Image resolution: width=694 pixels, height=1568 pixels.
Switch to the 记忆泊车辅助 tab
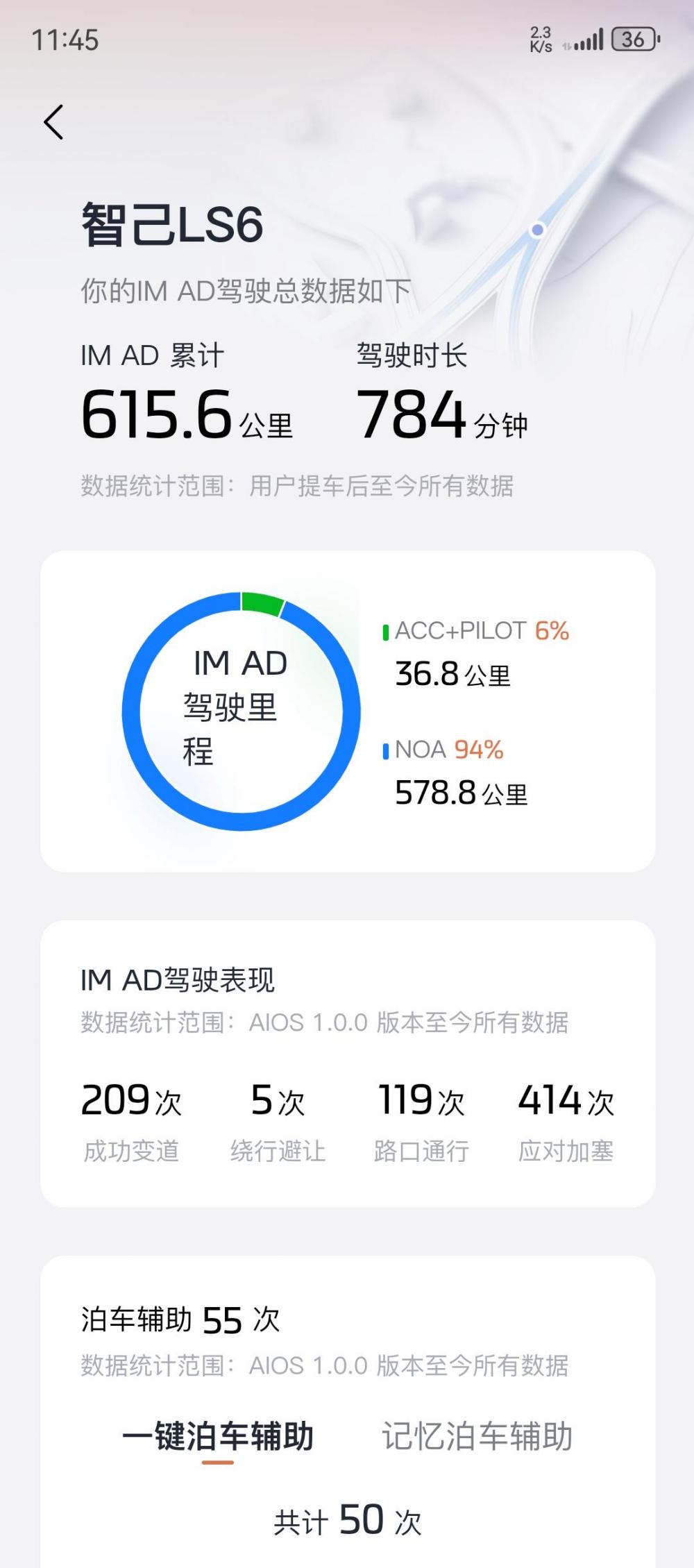[477, 1435]
